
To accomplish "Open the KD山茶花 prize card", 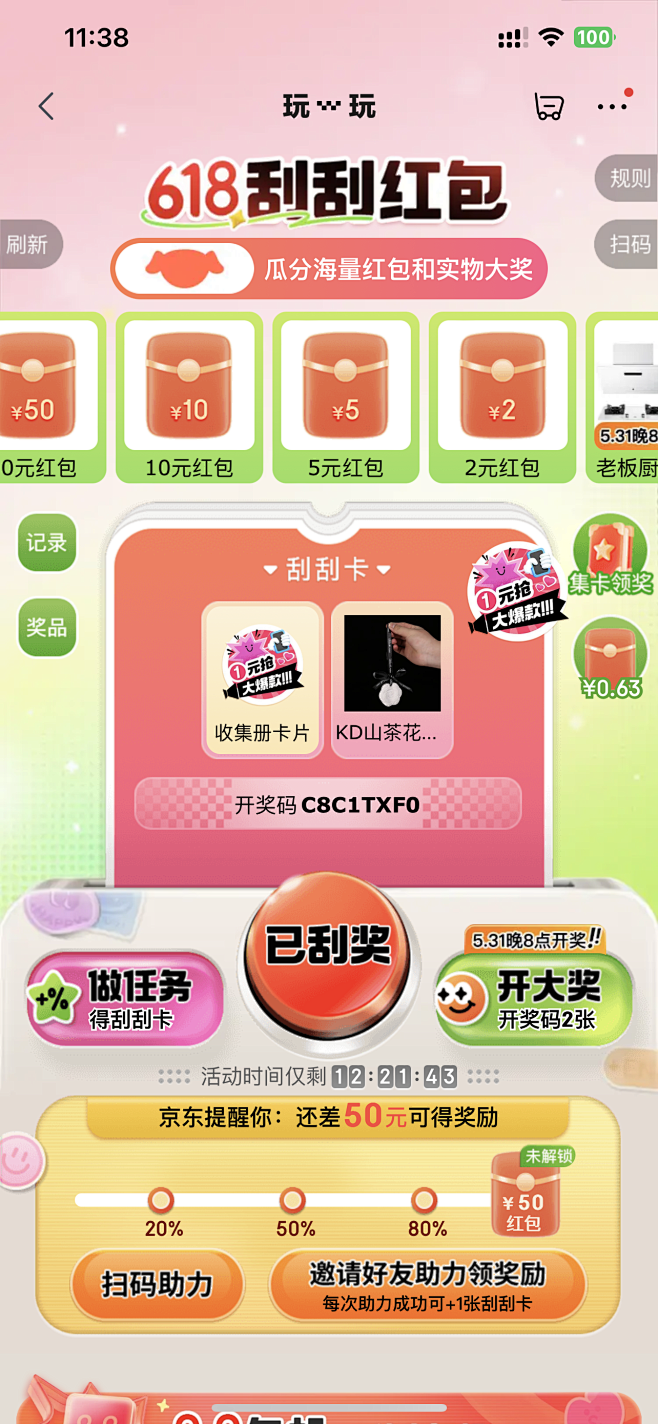I will [392, 679].
